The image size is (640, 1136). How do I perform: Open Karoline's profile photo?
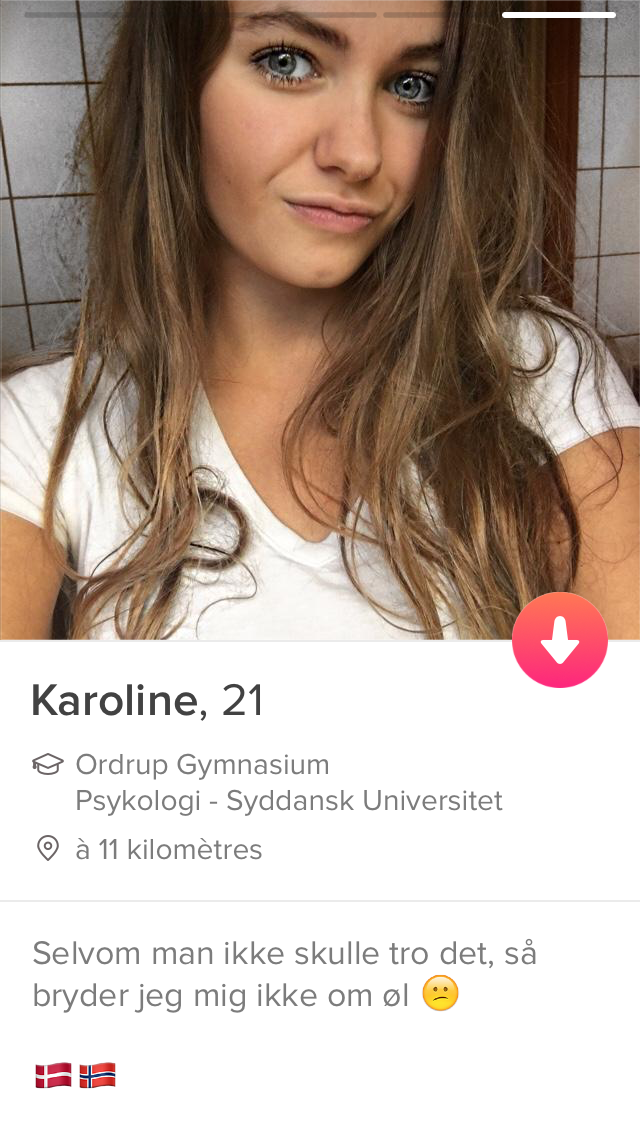click(x=320, y=320)
